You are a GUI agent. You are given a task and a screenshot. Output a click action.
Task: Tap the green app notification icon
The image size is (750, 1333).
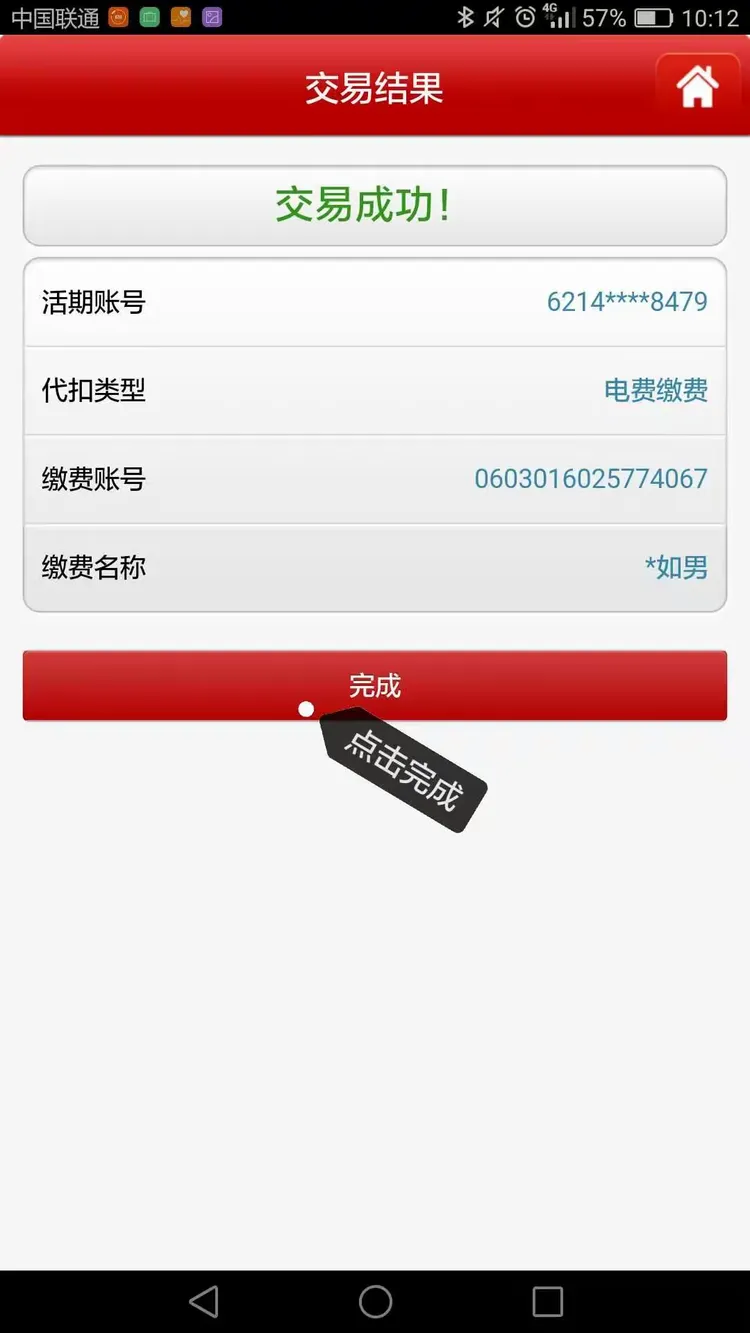point(149,16)
